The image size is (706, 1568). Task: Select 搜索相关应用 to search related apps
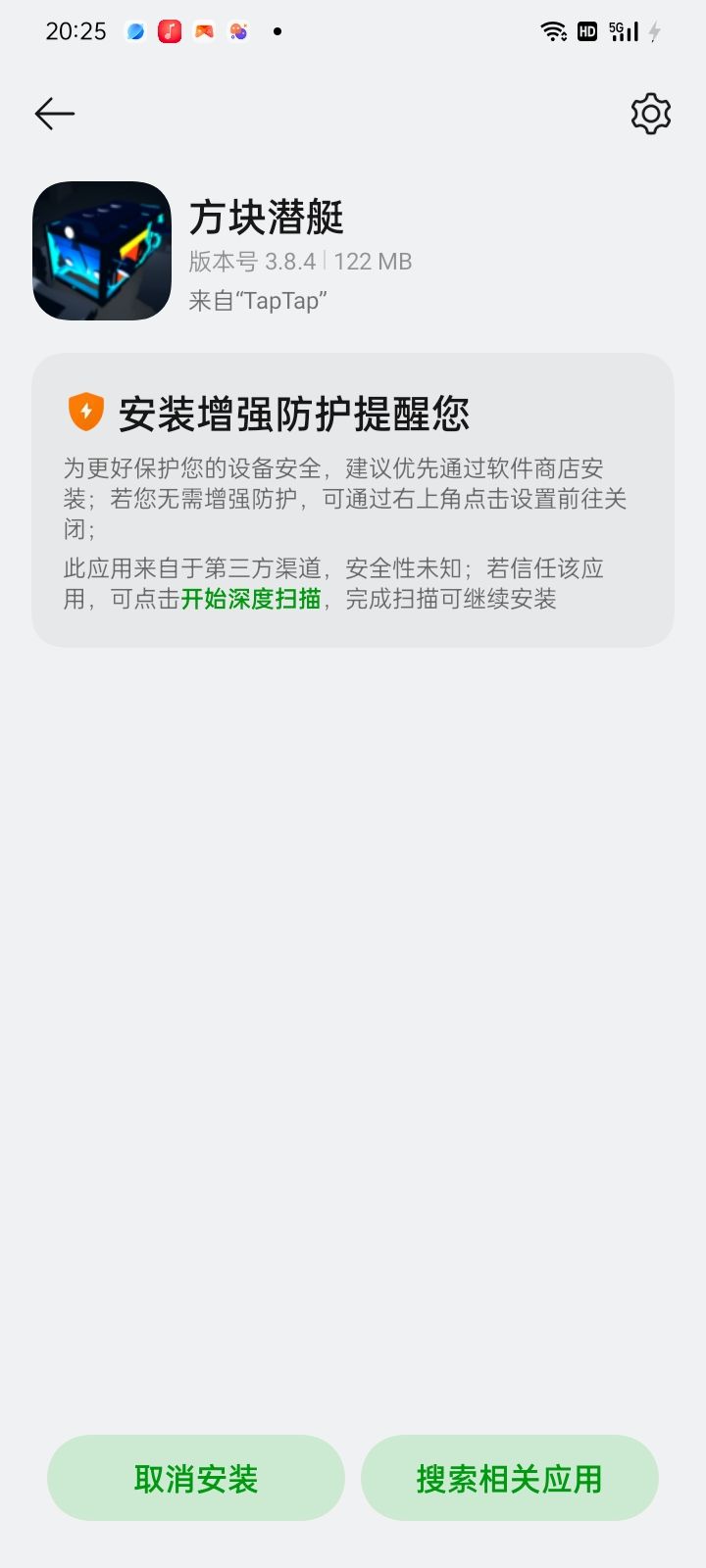[x=510, y=1478]
